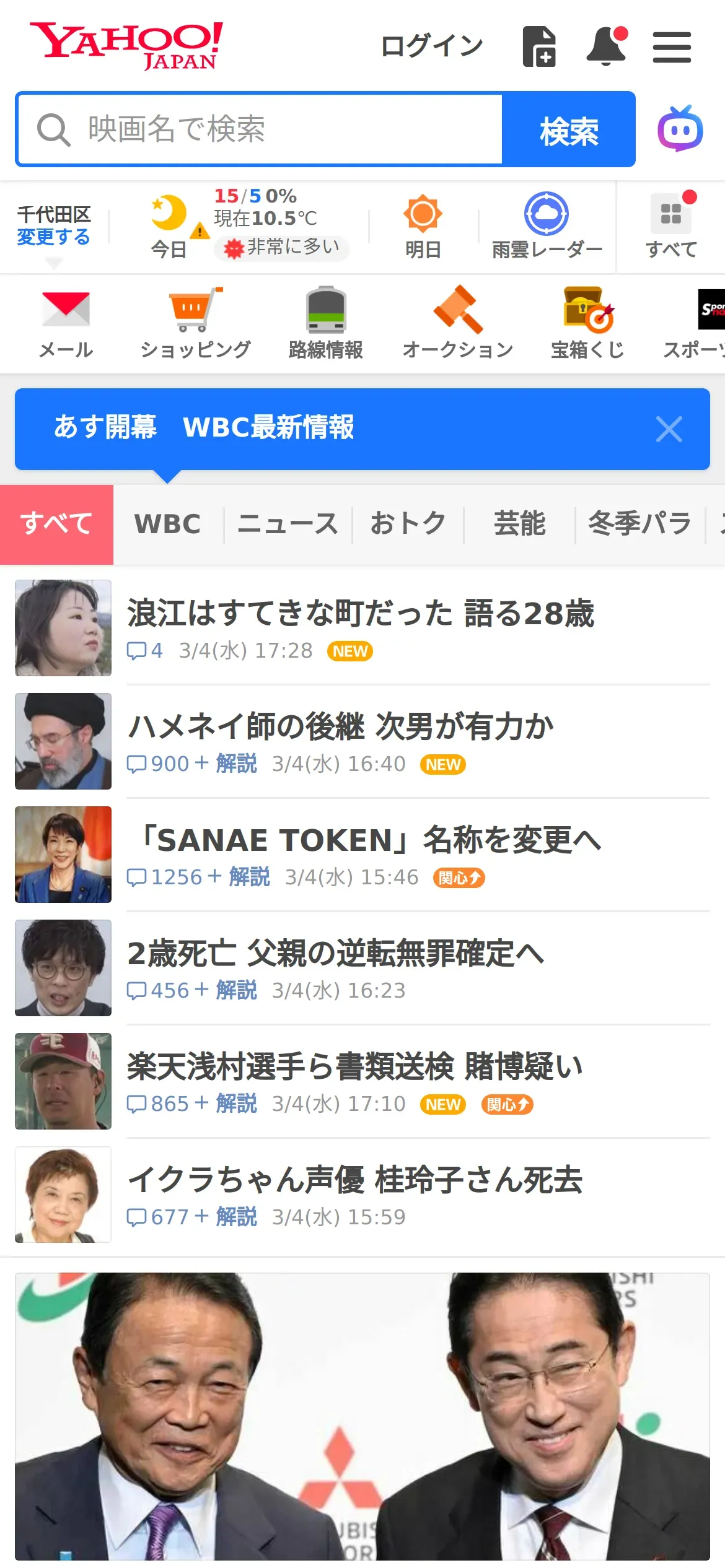Open the hamburger menu
Image resolution: width=725 pixels, height=1568 pixels.
point(672,47)
